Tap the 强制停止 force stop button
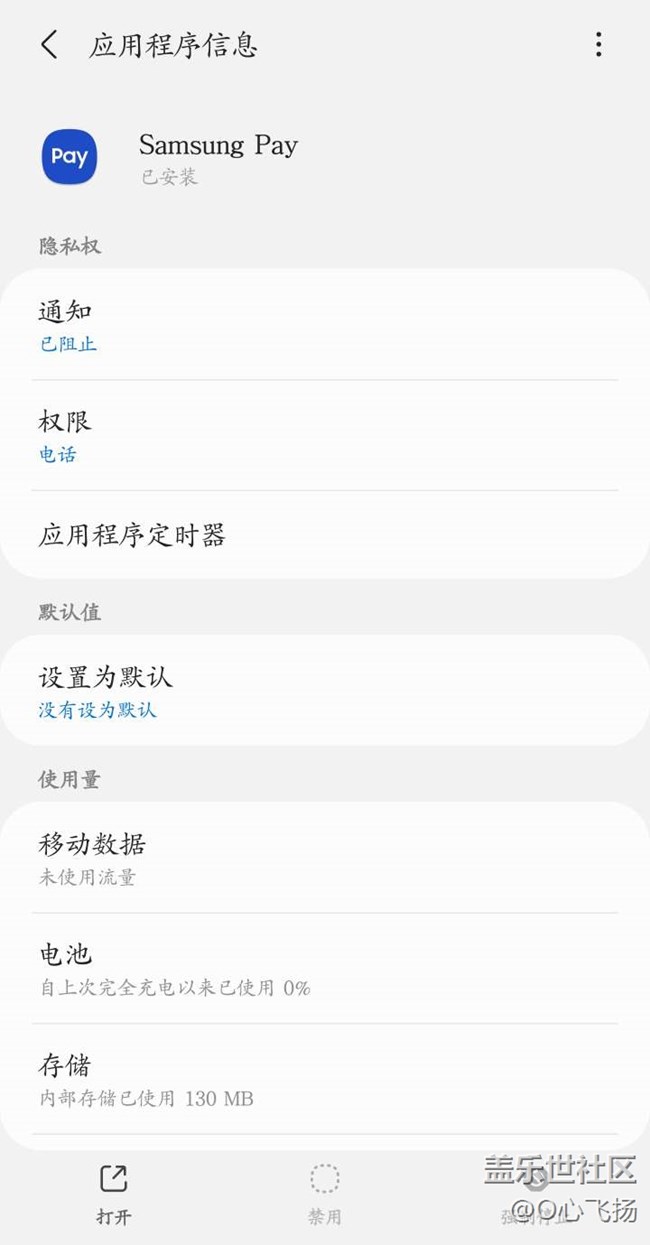Viewport: 650px width, 1245px height. 536,1194
